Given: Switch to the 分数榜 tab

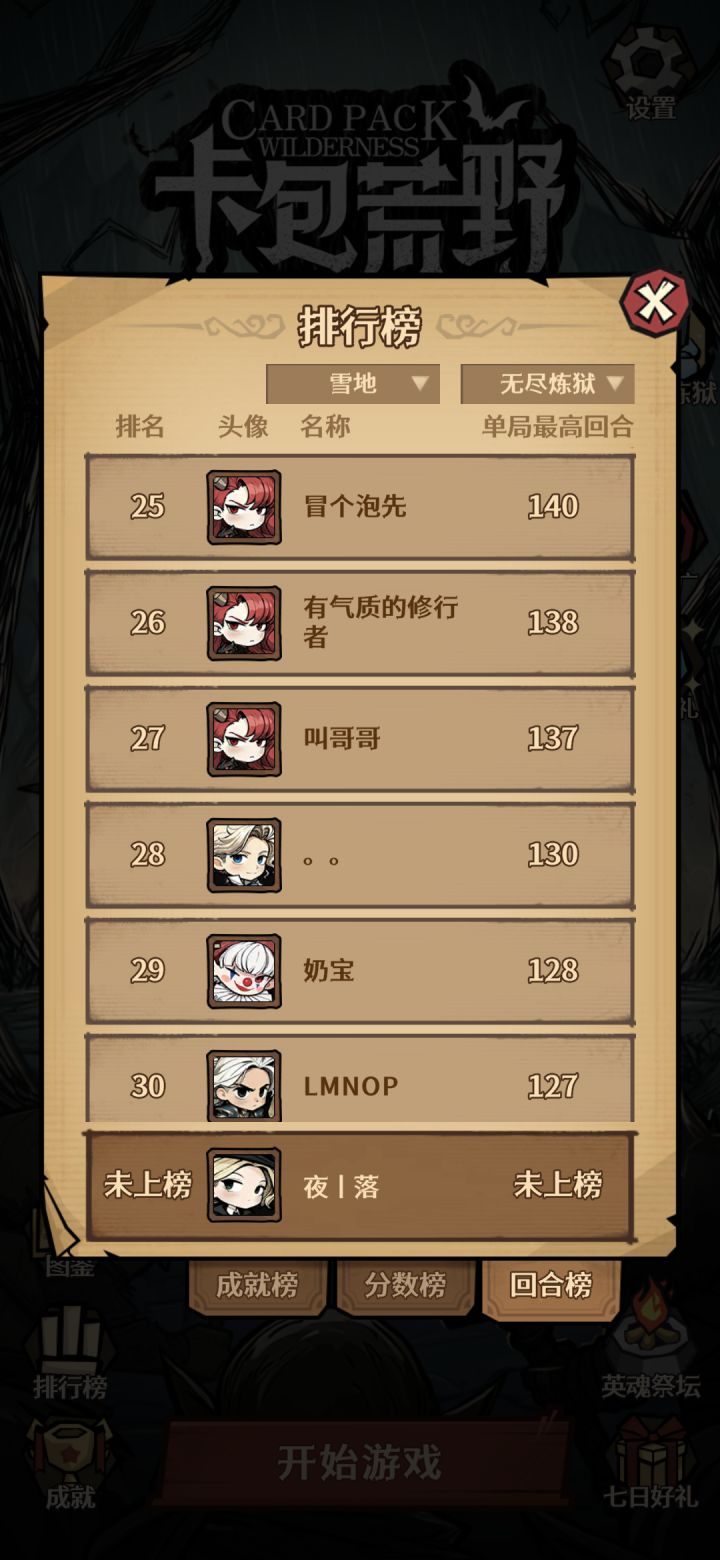Looking at the screenshot, I should pos(406,1290).
